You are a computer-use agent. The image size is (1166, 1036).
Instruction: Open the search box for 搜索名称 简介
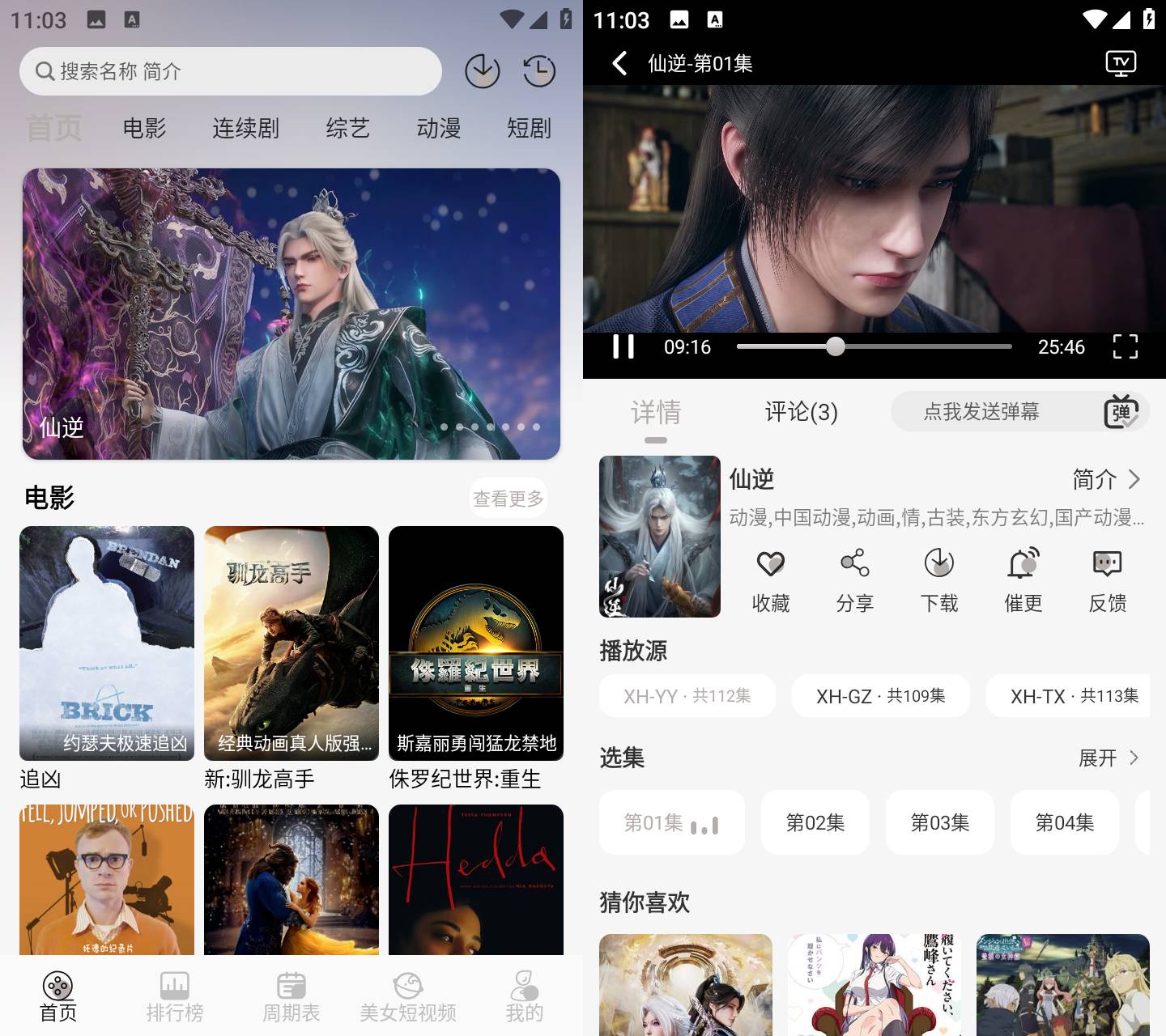[230, 71]
